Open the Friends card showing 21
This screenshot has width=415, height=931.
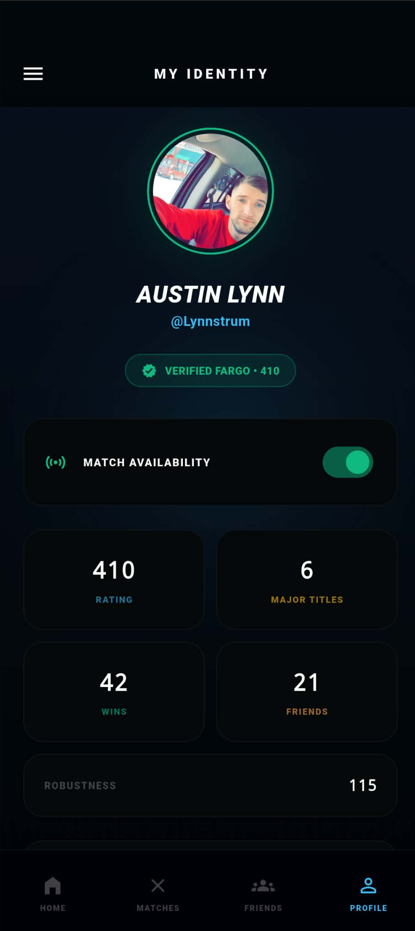[x=307, y=692]
